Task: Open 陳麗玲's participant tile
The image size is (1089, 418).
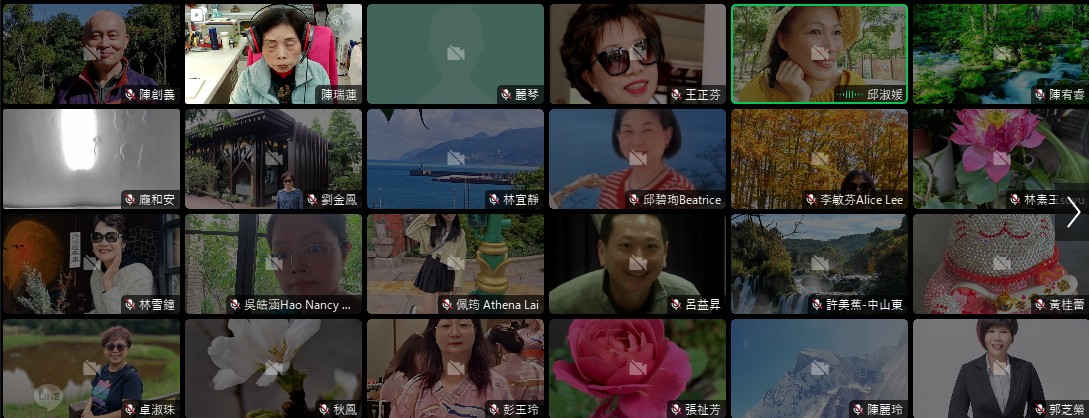Action: tap(819, 368)
